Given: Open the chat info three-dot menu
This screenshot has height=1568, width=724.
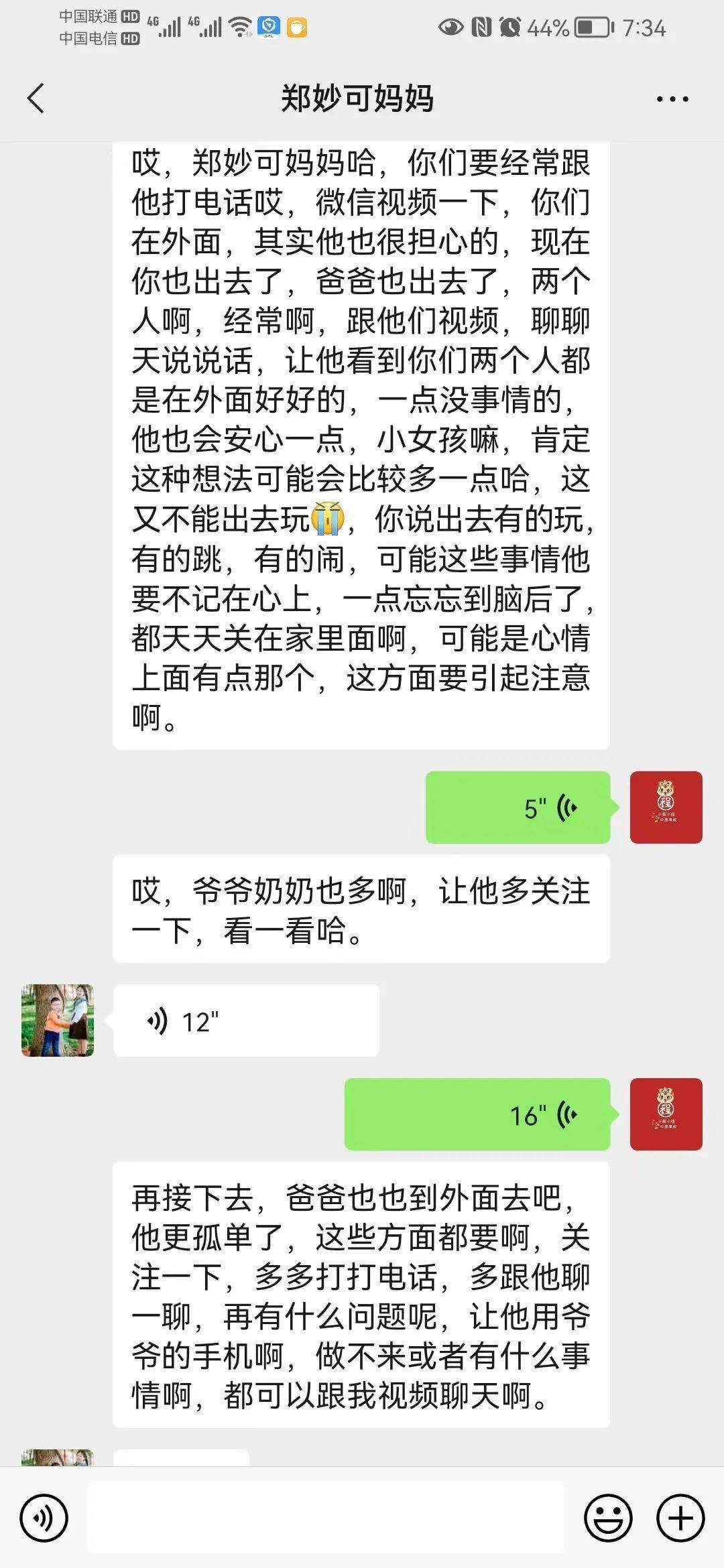Looking at the screenshot, I should pos(672,99).
